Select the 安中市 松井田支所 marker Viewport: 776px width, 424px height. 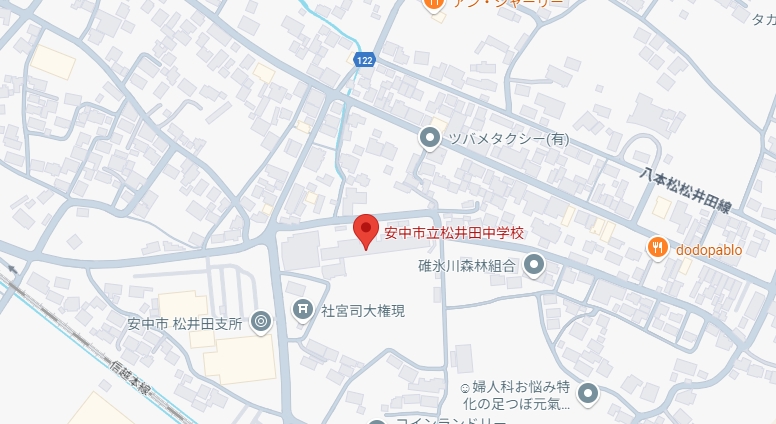[x=261, y=322]
